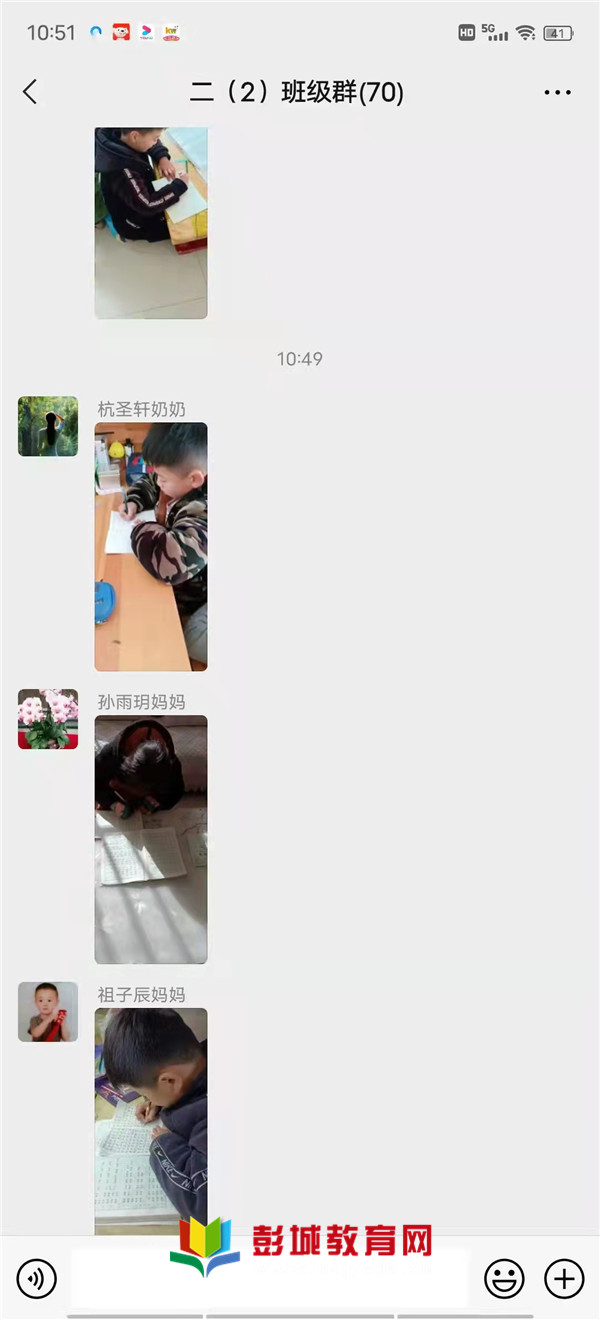
Task: Open the plus attachment menu
Action: [564, 1278]
